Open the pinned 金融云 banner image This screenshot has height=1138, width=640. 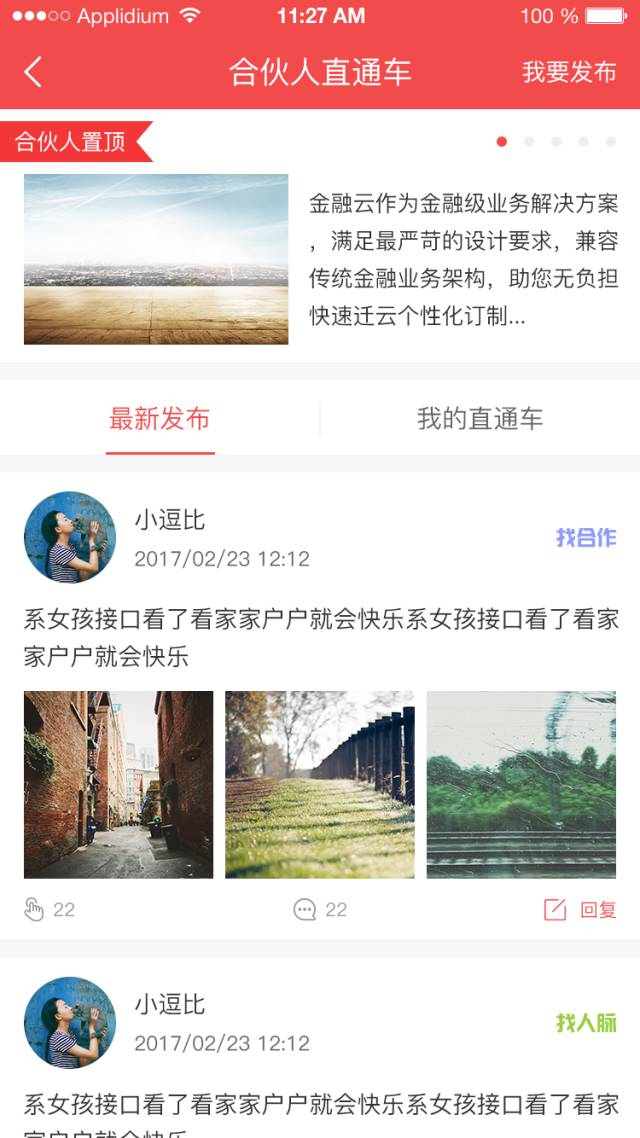point(156,259)
